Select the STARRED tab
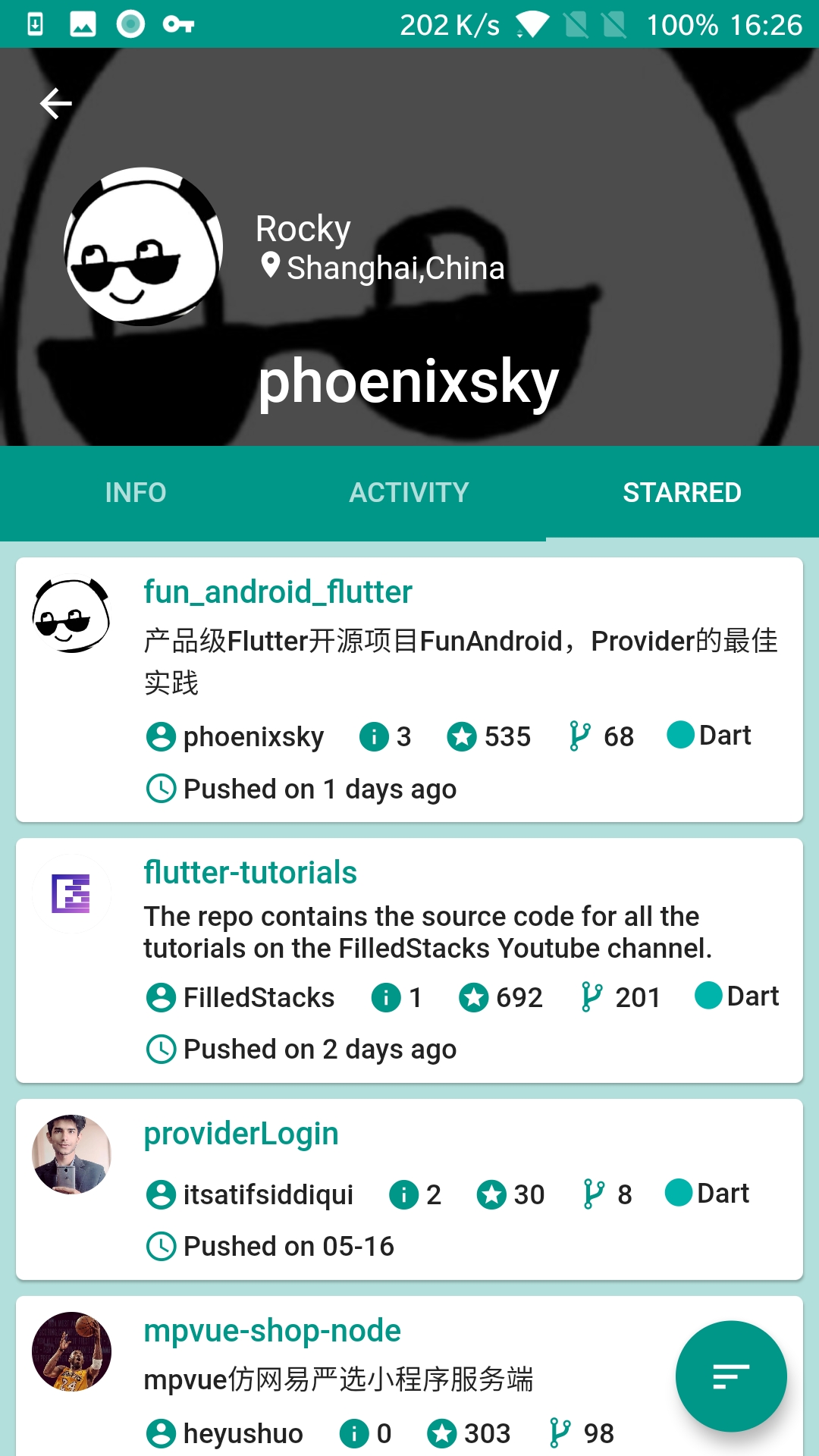 tap(682, 493)
